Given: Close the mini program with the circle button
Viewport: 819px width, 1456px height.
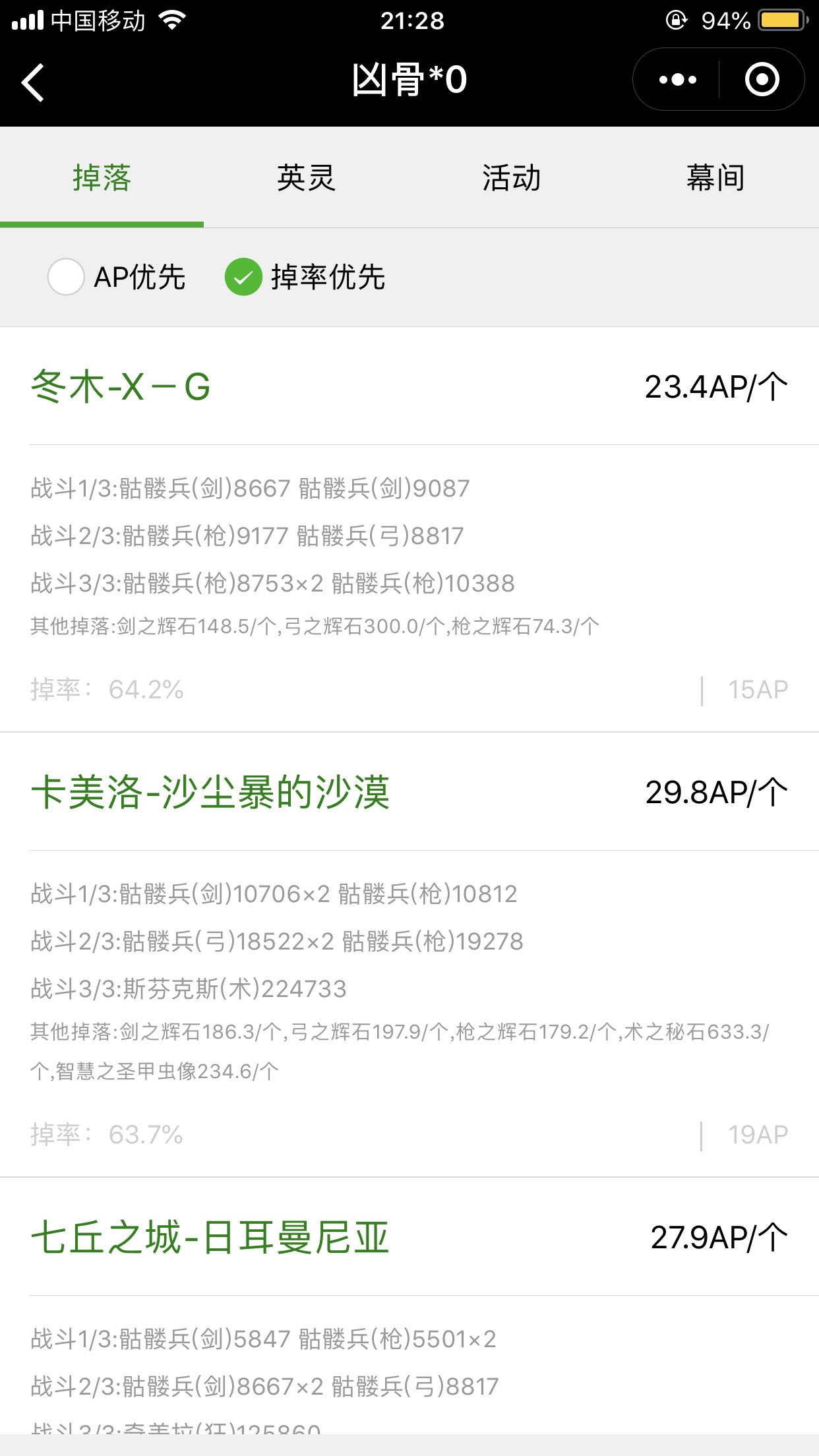Looking at the screenshot, I should pyautogui.click(x=762, y=80).
